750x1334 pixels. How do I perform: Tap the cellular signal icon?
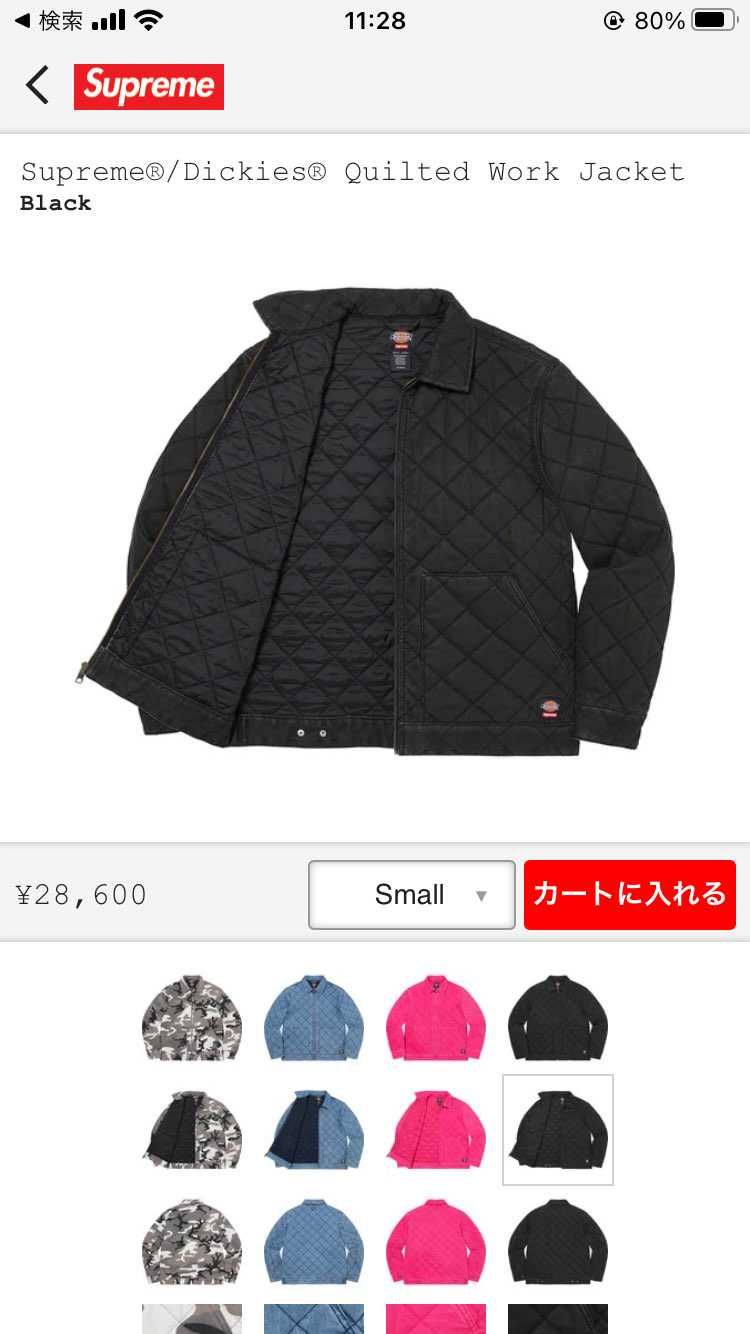pos(106,18)
